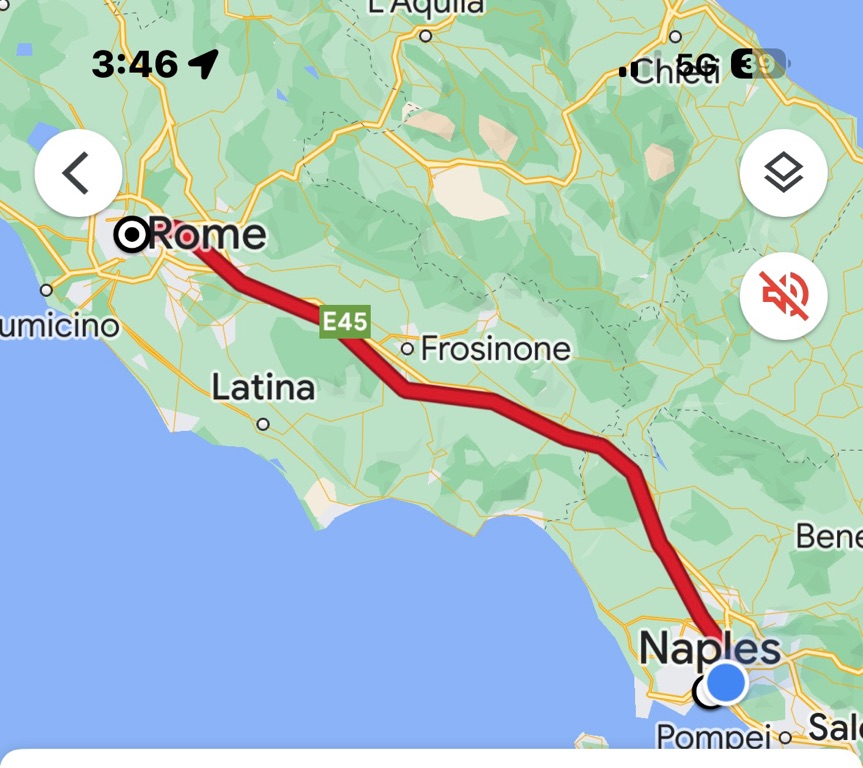Image resolution: width=863 pixels, height=768 pixels.
Task: Unmute voice navigation sound
Action: 783,296
